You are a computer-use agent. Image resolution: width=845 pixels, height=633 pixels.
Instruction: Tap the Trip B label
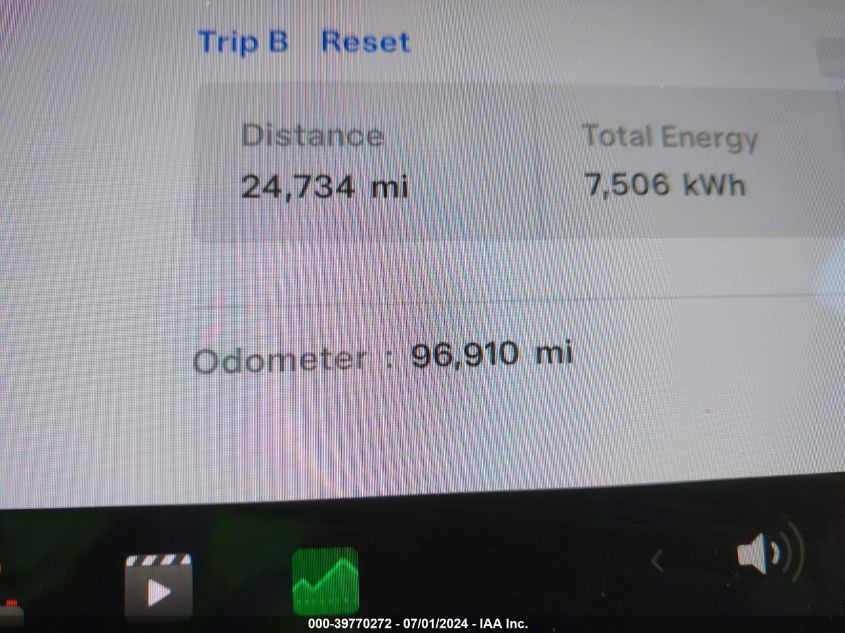(x=243, y=42)
